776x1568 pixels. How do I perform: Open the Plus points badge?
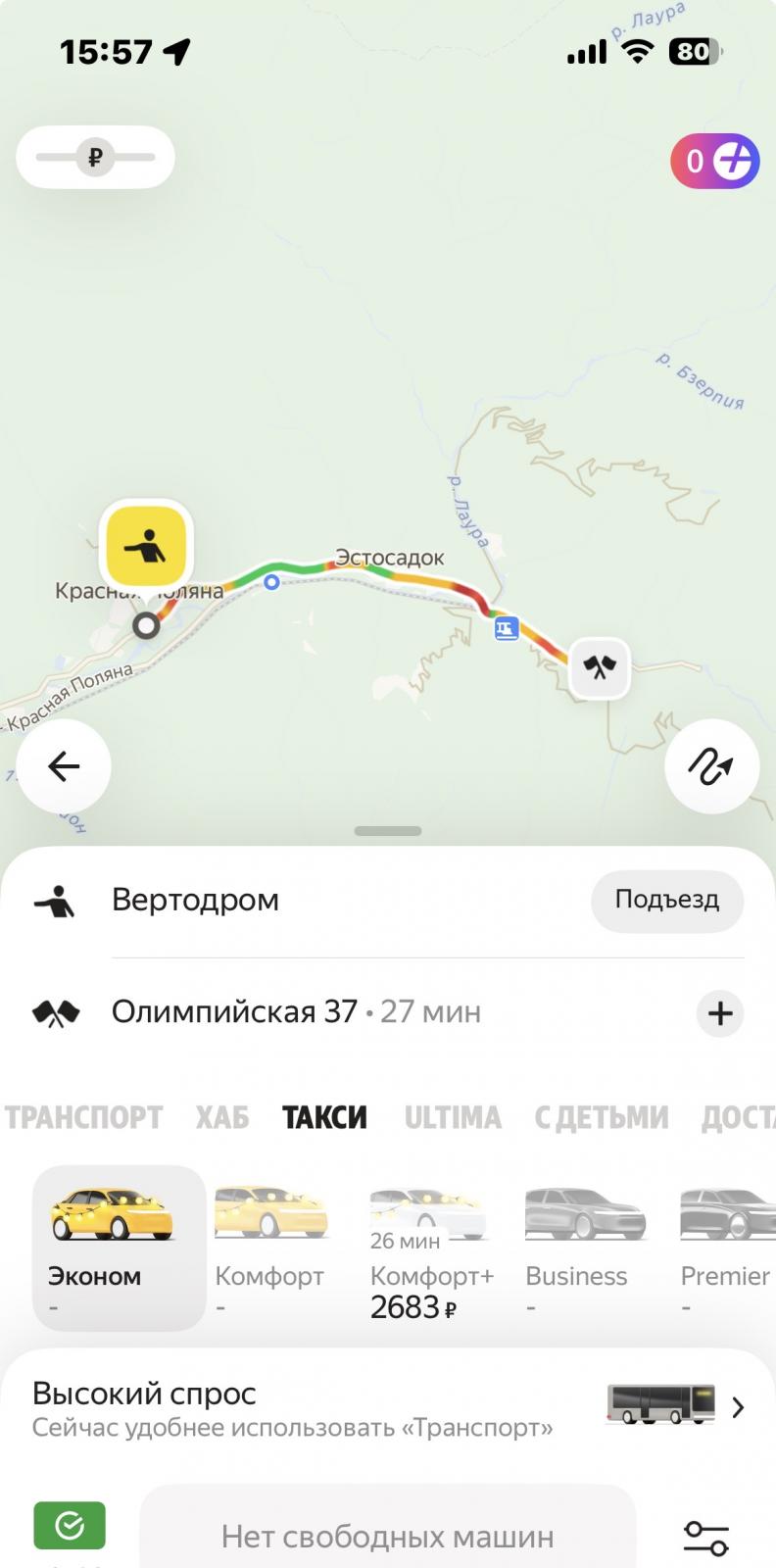[714, 161]
